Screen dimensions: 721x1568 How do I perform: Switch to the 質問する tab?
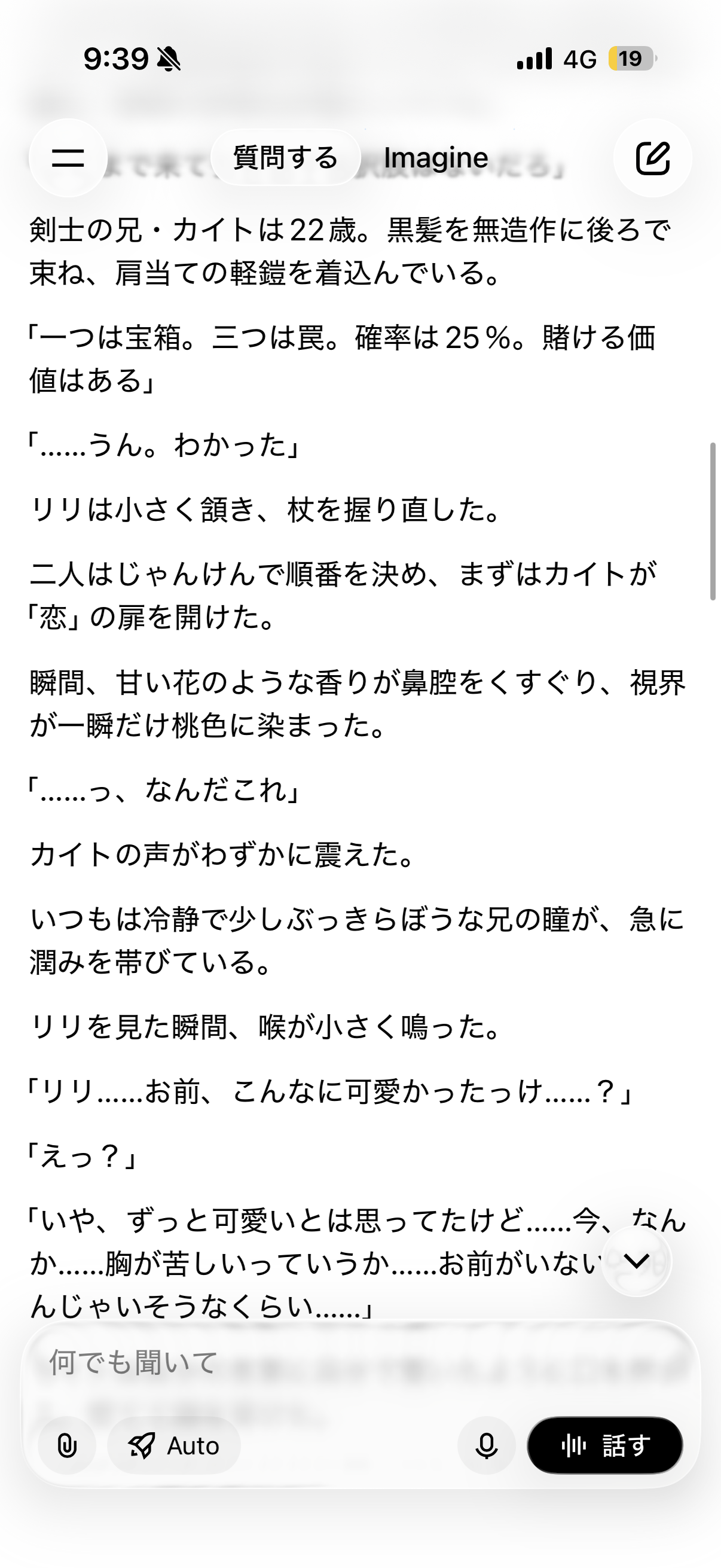pos(285,158)
